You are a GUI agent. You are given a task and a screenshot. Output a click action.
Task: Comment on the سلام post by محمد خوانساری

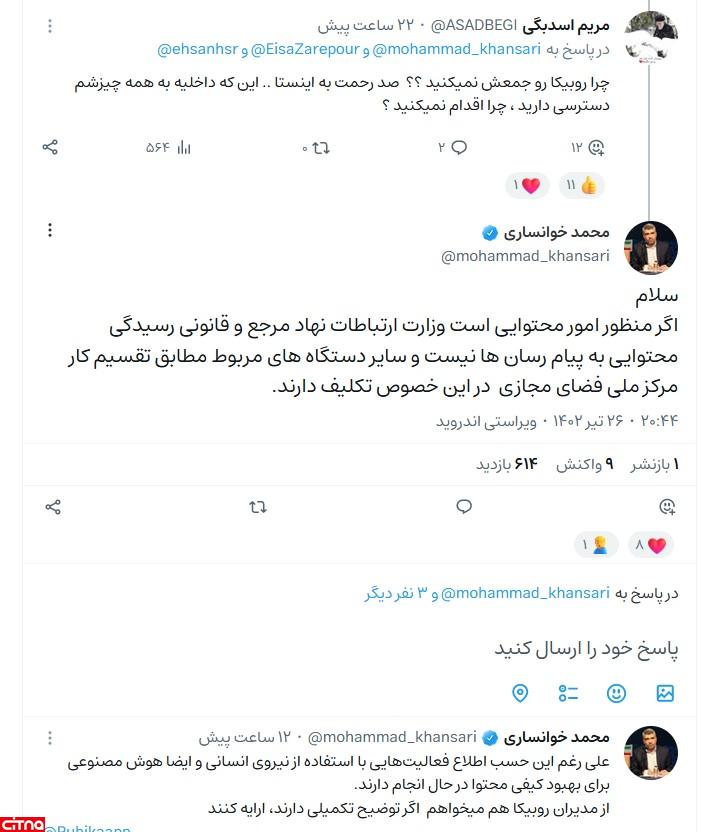coord(463,507)
